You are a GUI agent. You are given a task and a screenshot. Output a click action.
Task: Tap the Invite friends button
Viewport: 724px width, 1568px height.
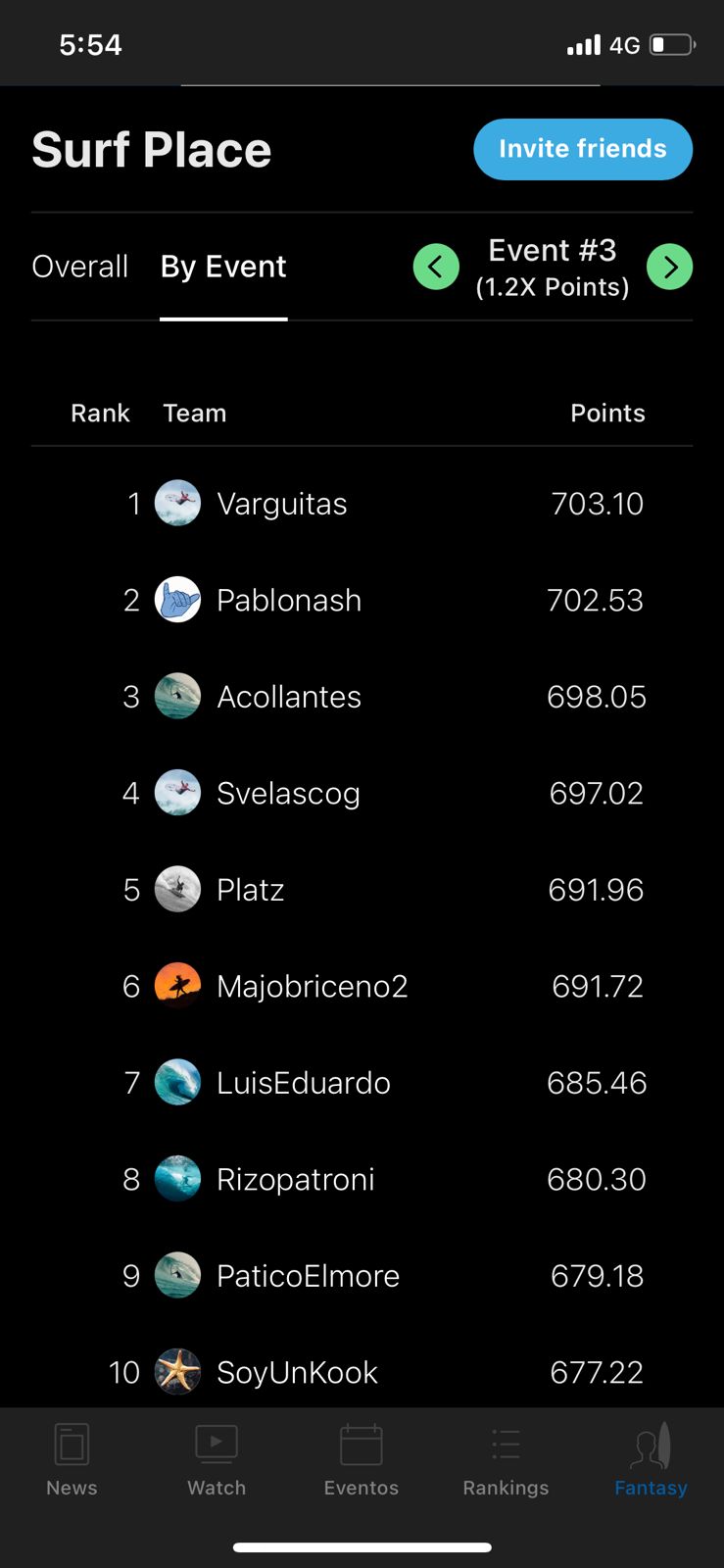pos(583,149)
